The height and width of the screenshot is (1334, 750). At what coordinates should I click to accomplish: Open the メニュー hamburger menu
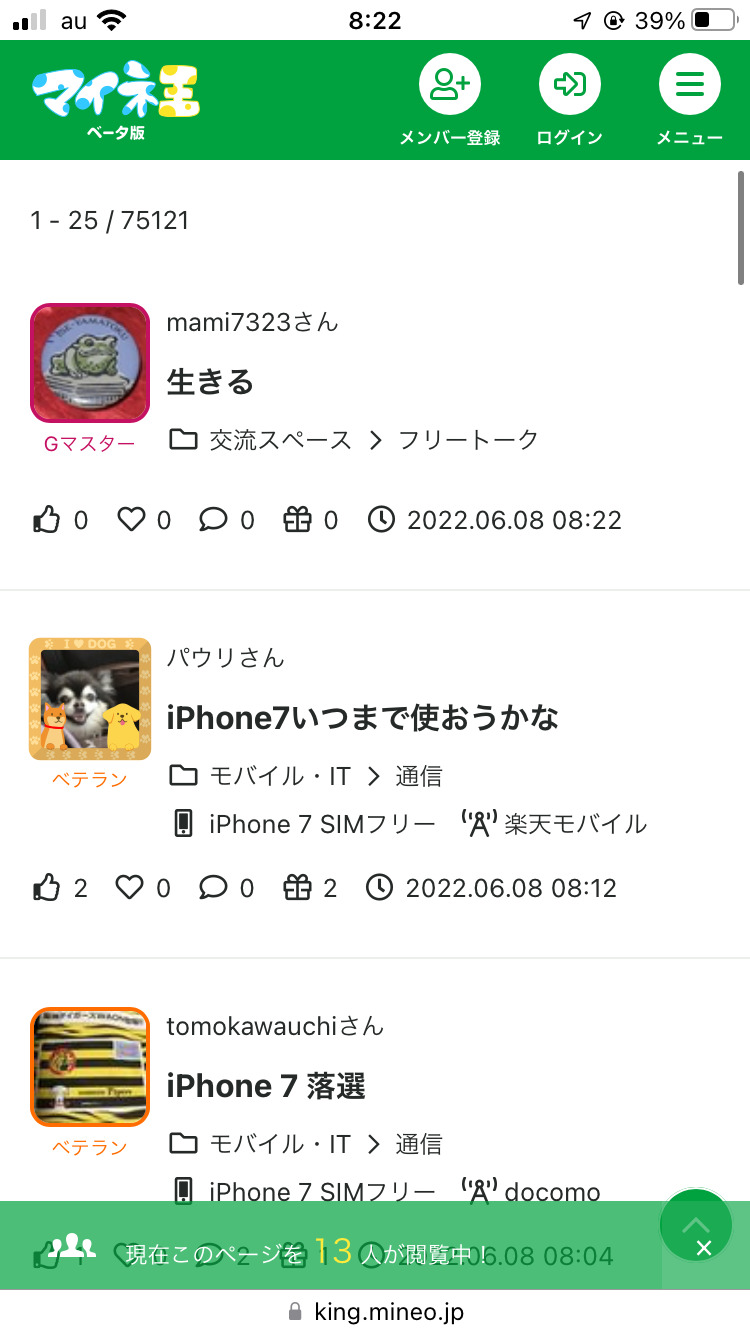[689, 100]
